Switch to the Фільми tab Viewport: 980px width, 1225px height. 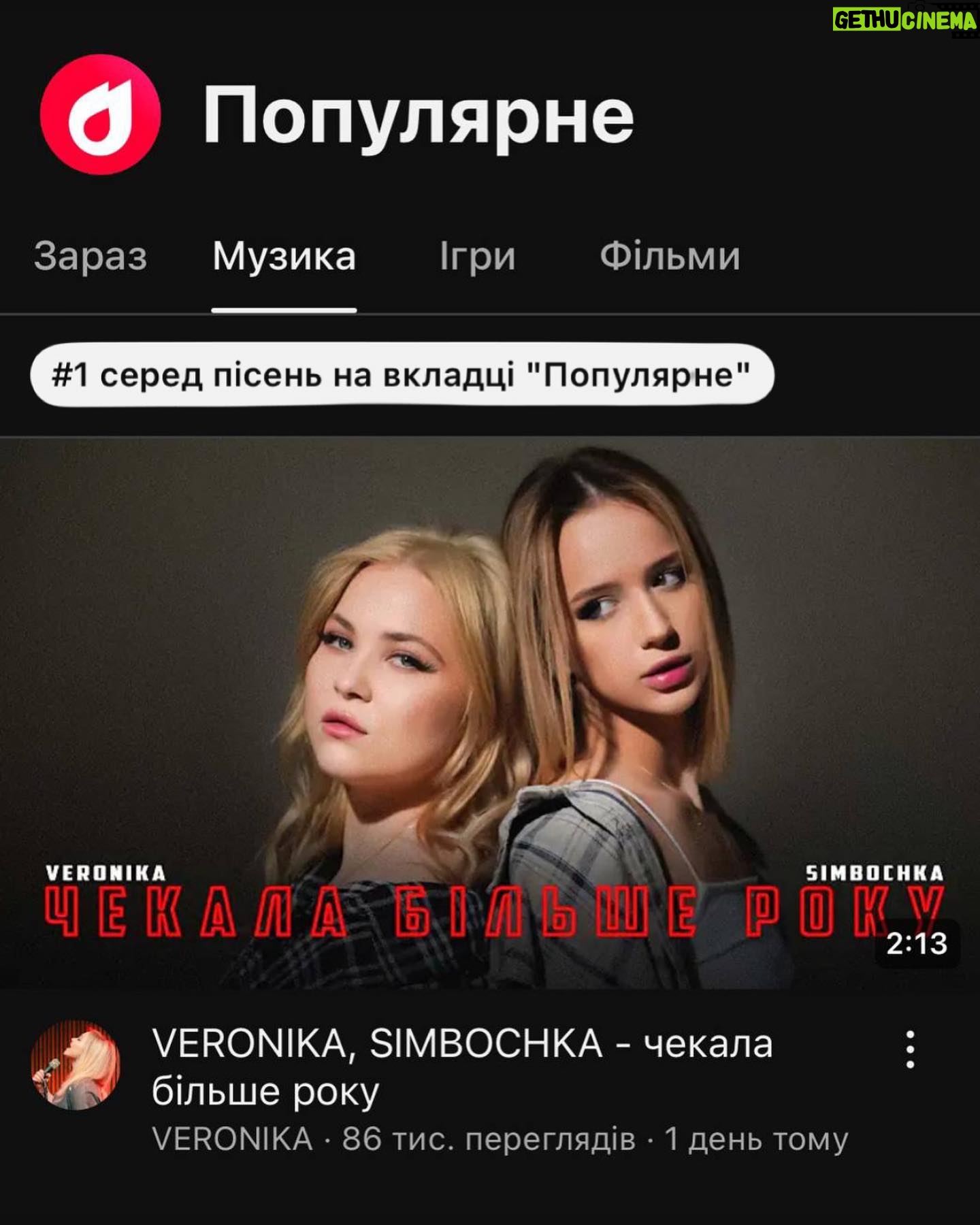[670, 257]
